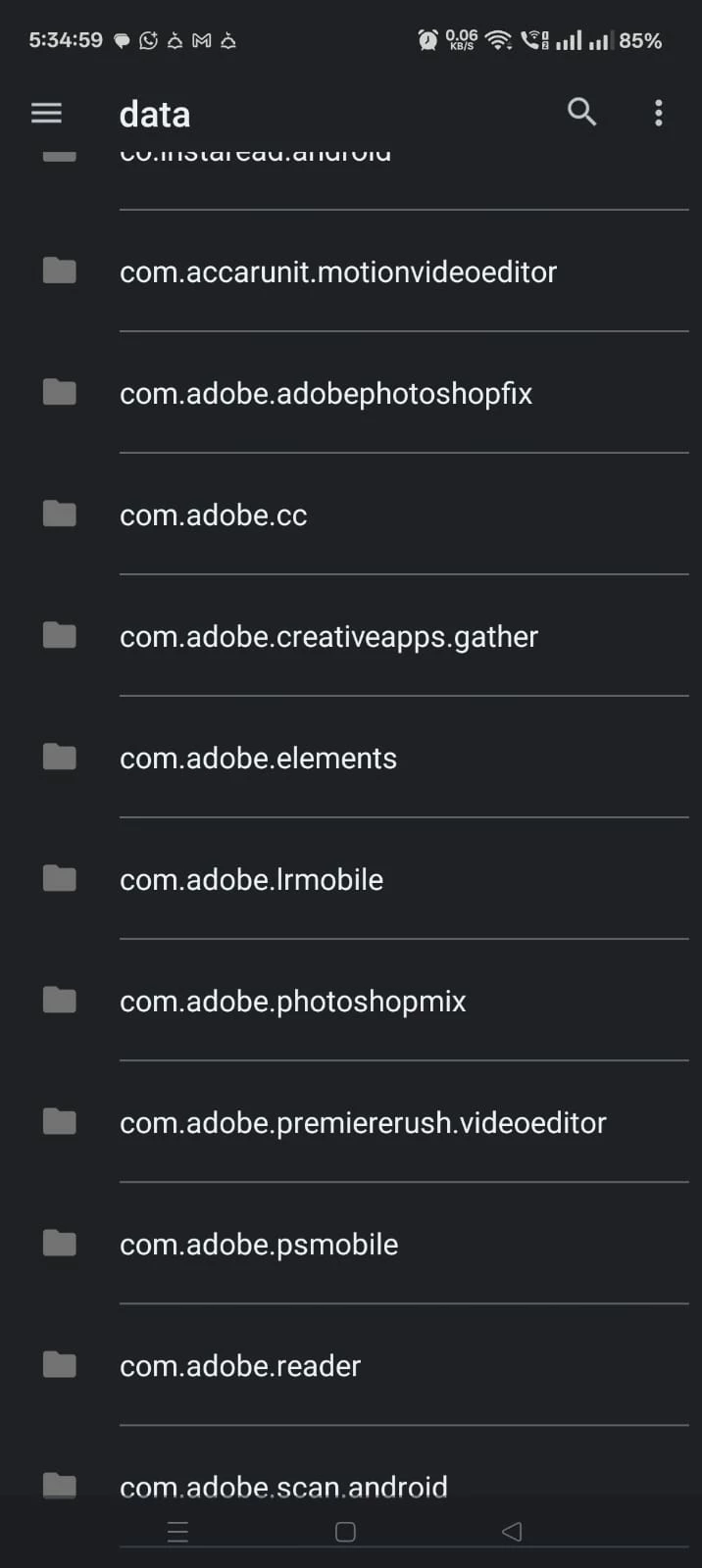
Task: Open the com.adobe.adobephotoshopfix folder
Action: coord(326,393)
